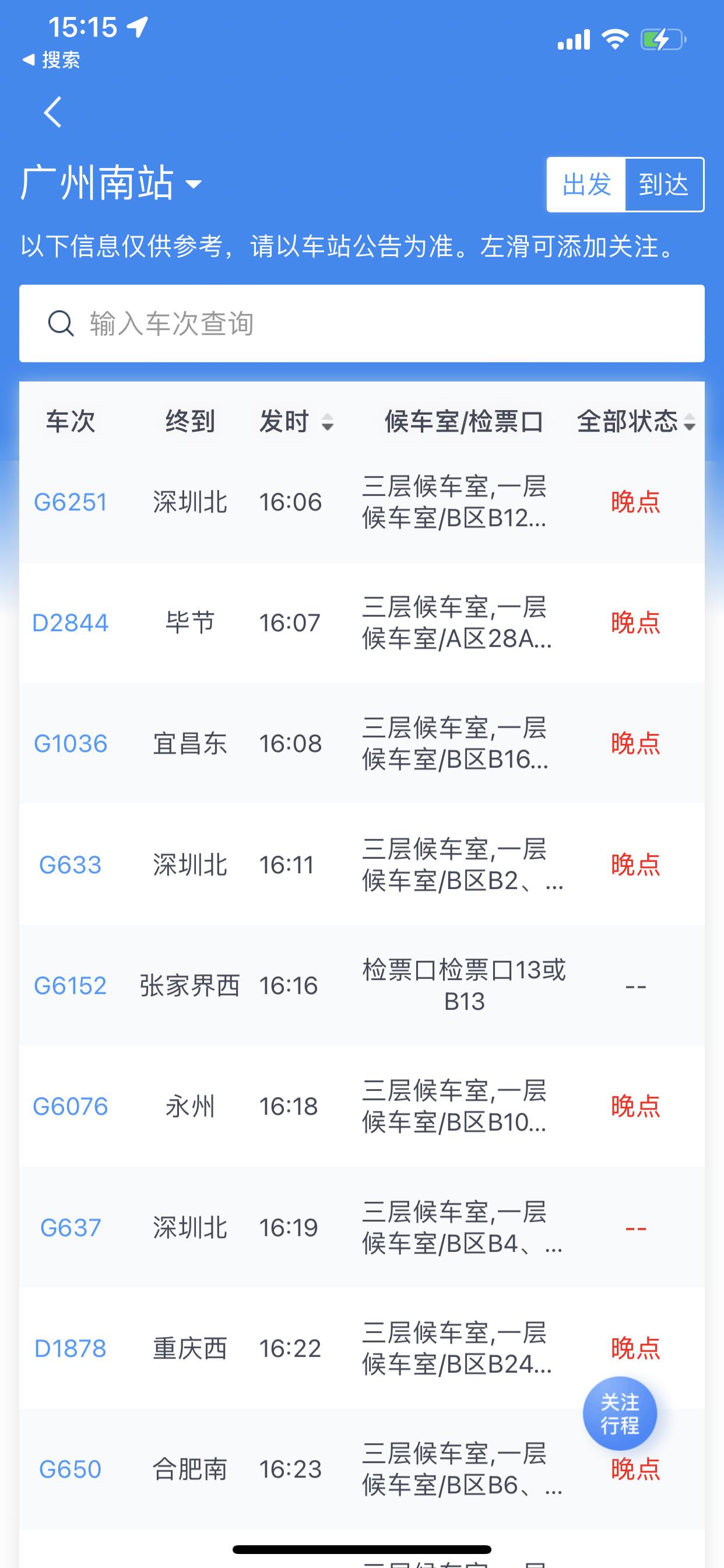
Task: Open the 广州南站 station dropdown
Action: tap(111, 183)
